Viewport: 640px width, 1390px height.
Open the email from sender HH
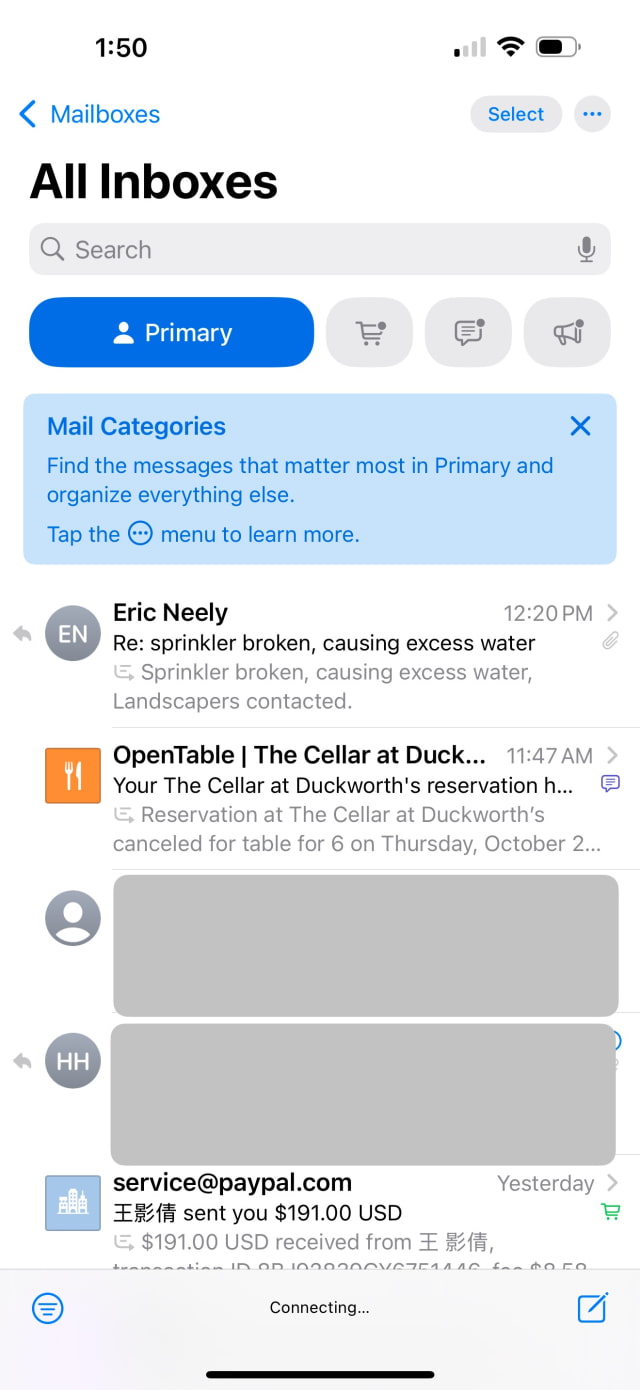[340, 1092]
